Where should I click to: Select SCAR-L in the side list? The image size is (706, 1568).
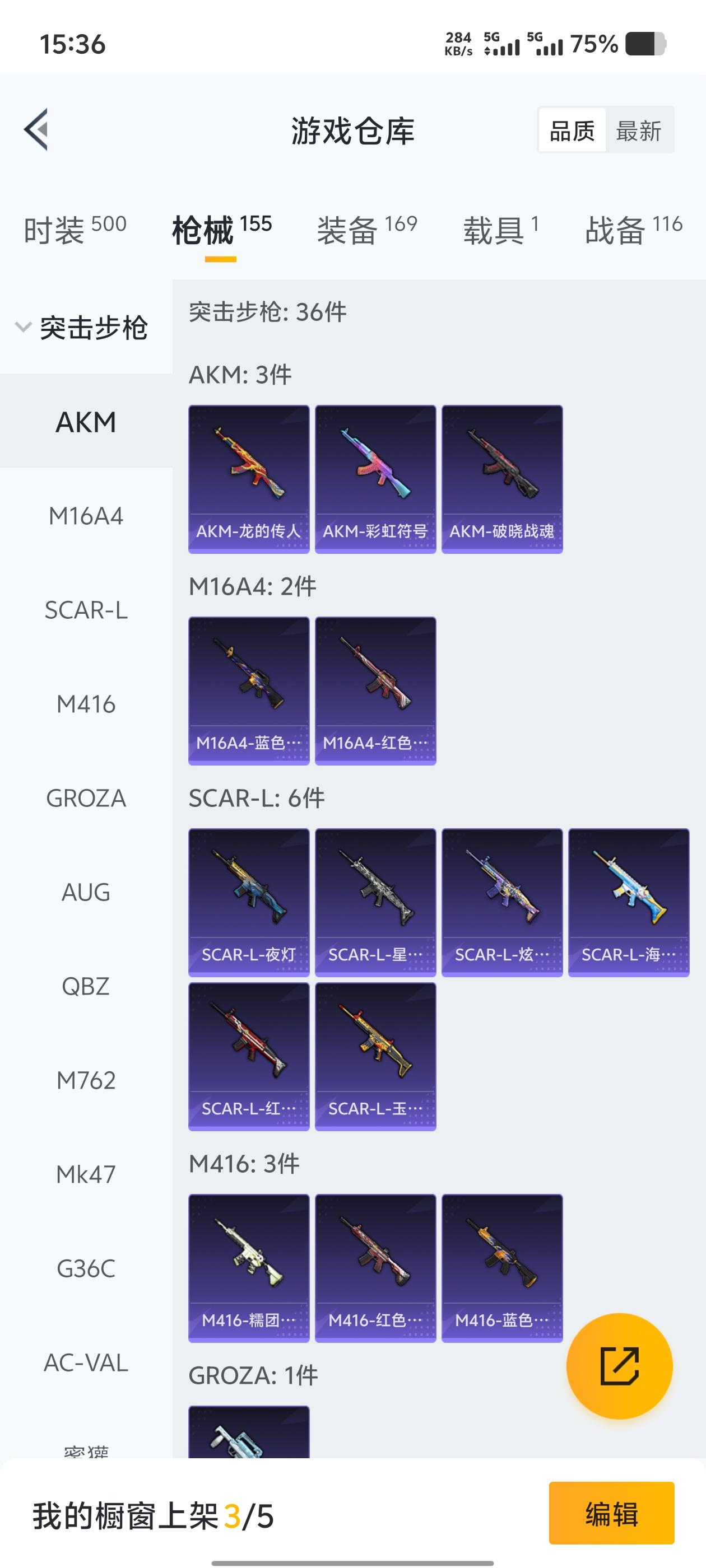pyautogui.click(x=86, y=610)
